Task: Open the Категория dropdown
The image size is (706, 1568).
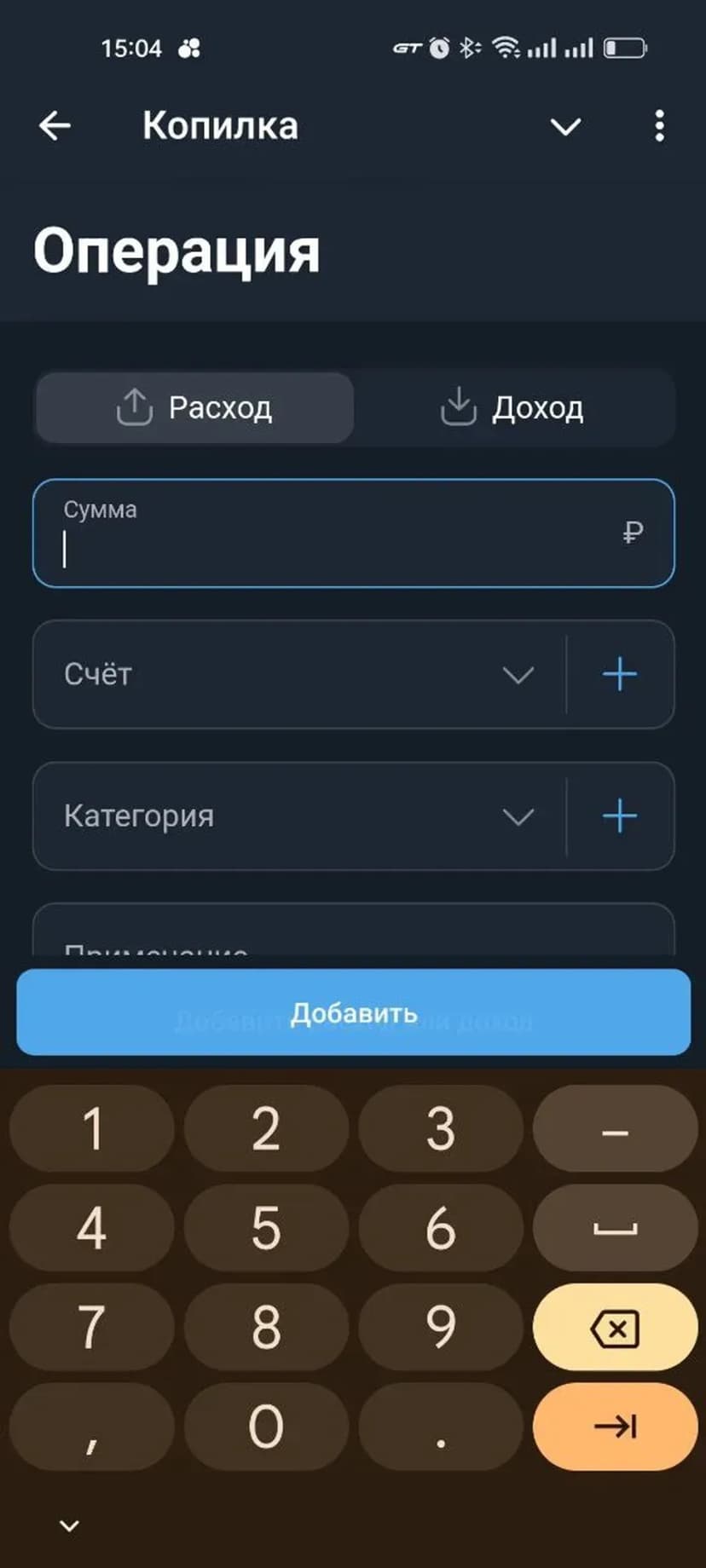Action: coord(298,816)
